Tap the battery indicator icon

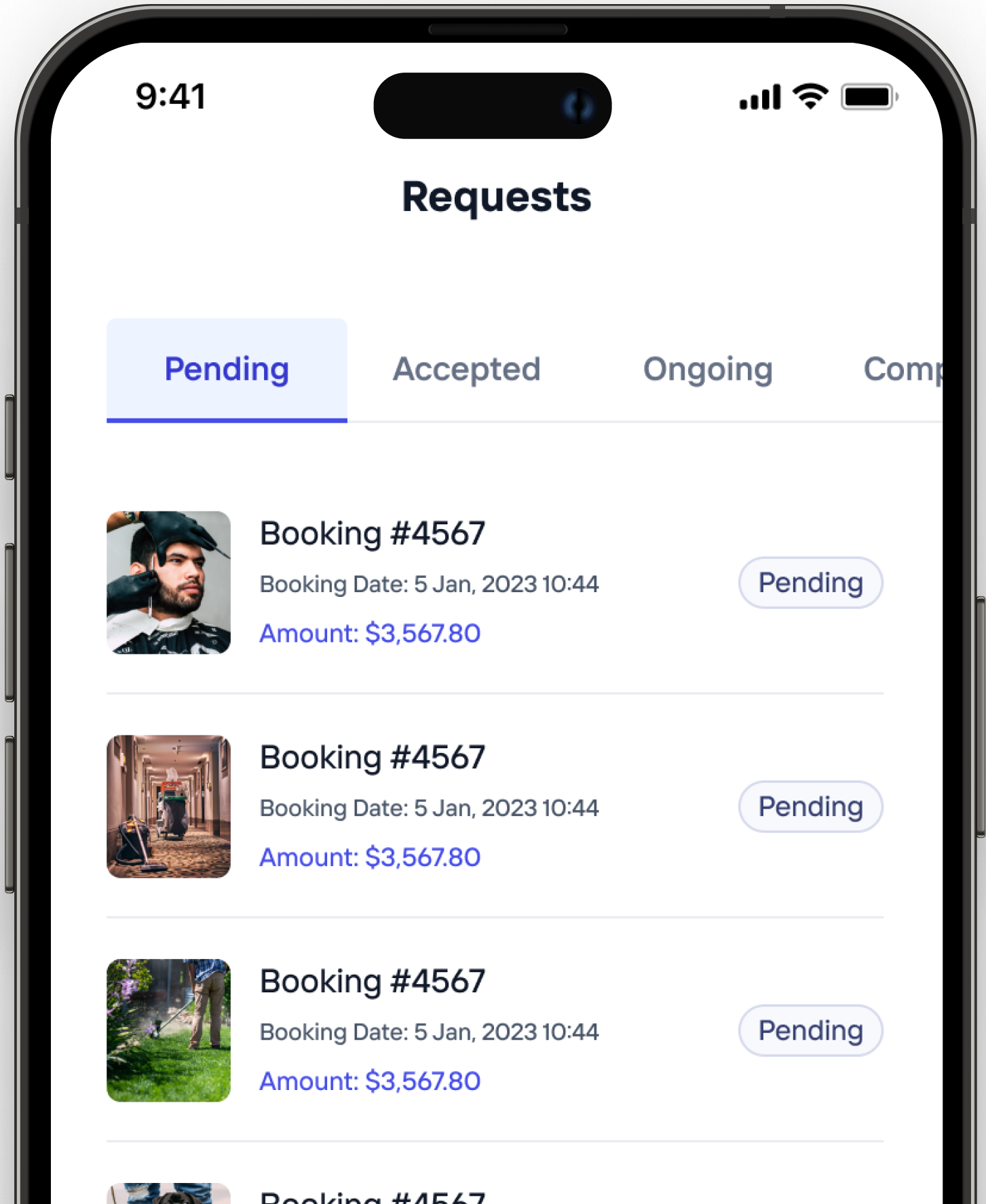coord(867,96)
